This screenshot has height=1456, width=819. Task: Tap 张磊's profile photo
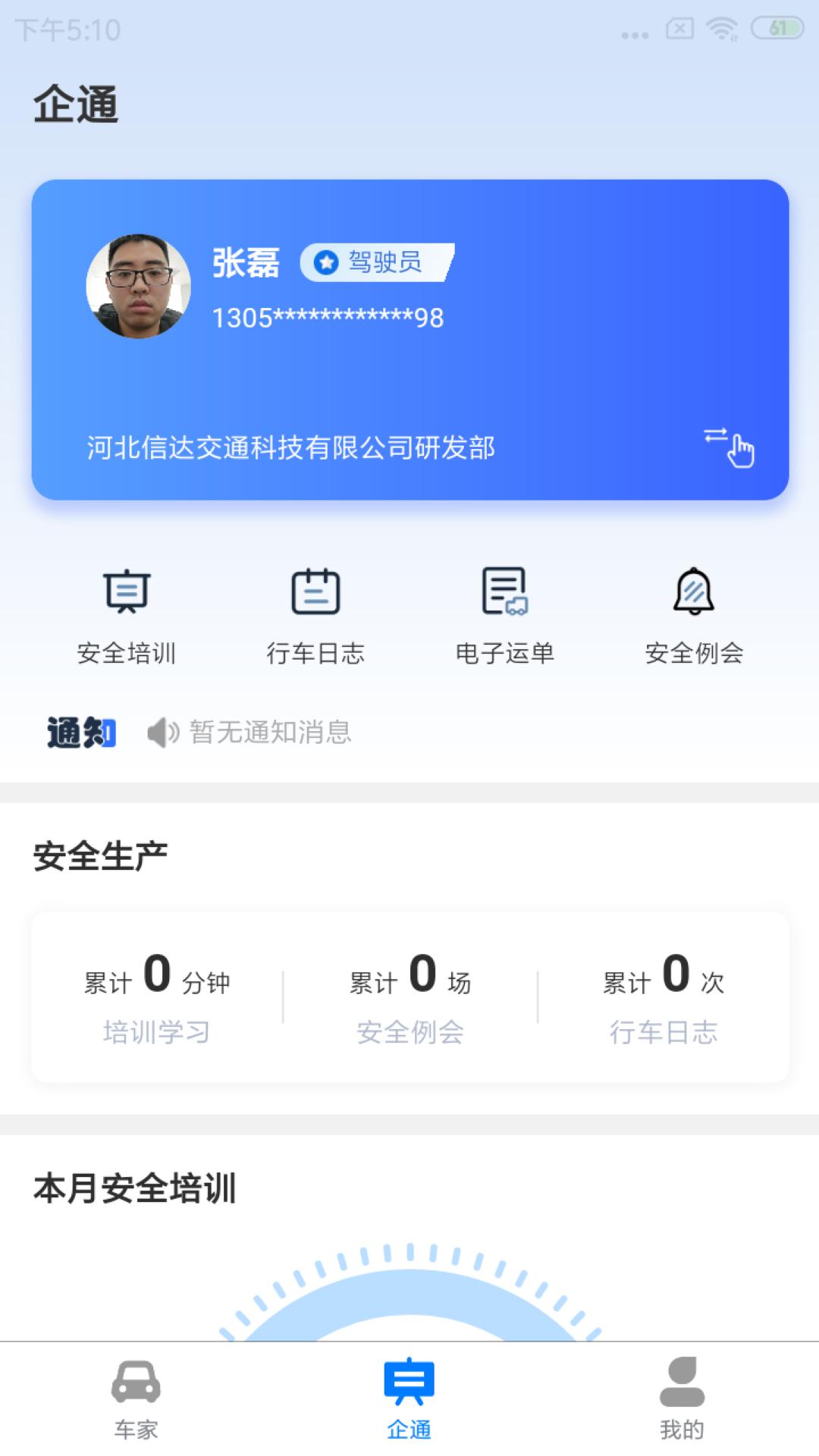pyautogui.click(x=140, y=287)
